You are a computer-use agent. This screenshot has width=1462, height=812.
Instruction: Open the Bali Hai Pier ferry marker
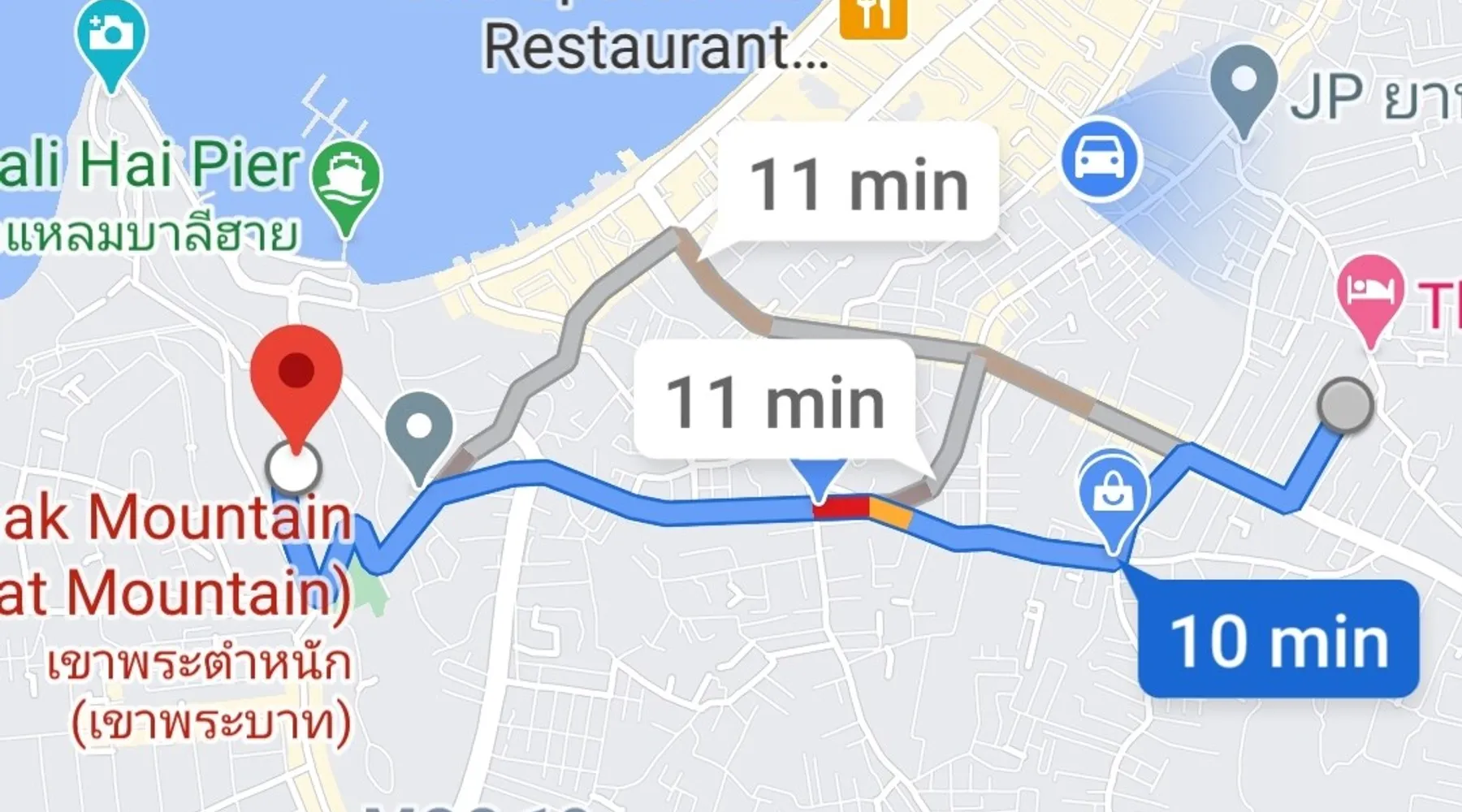(x=347, y=179)
